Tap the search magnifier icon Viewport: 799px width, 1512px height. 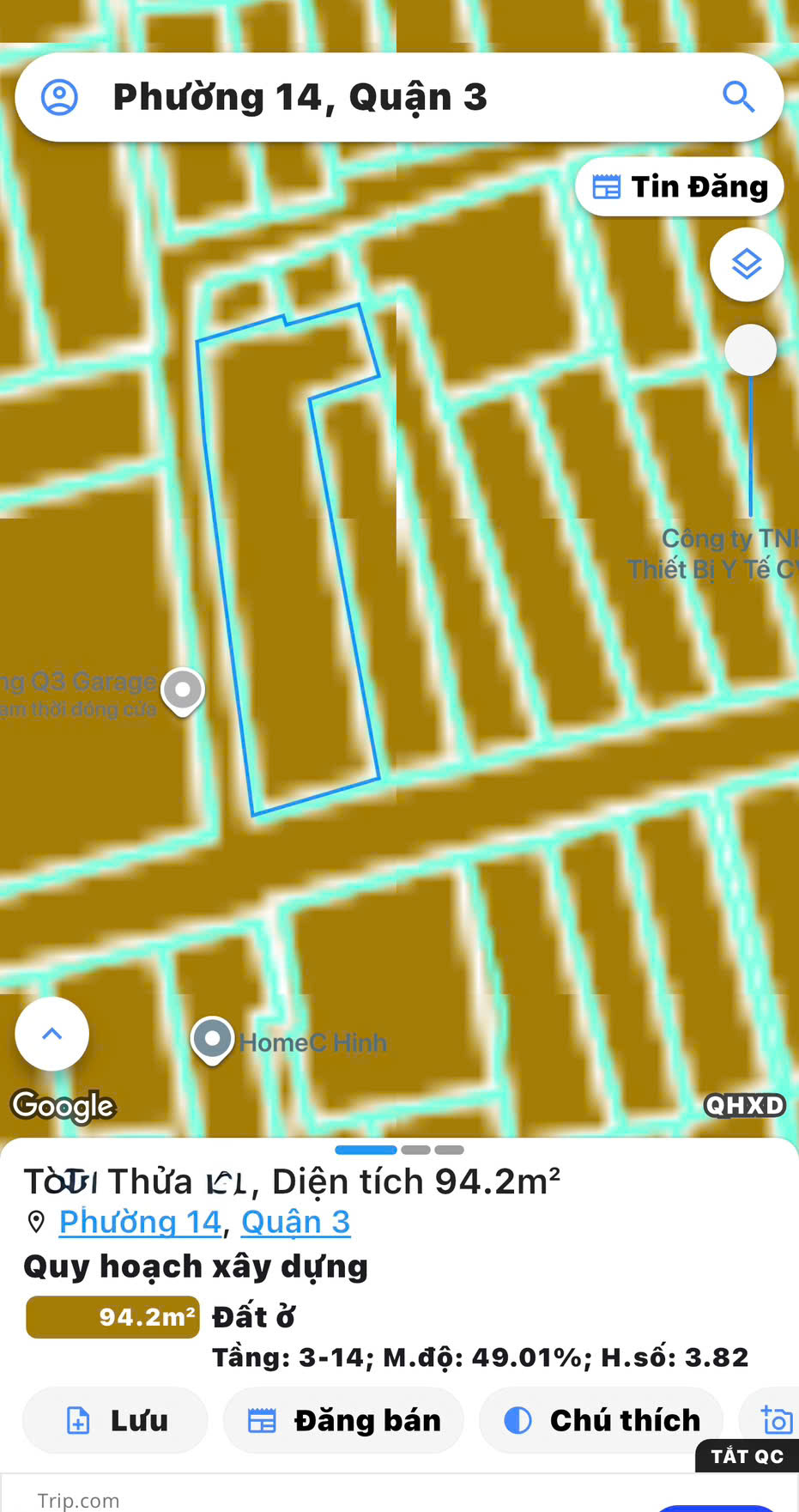[737, 97]
